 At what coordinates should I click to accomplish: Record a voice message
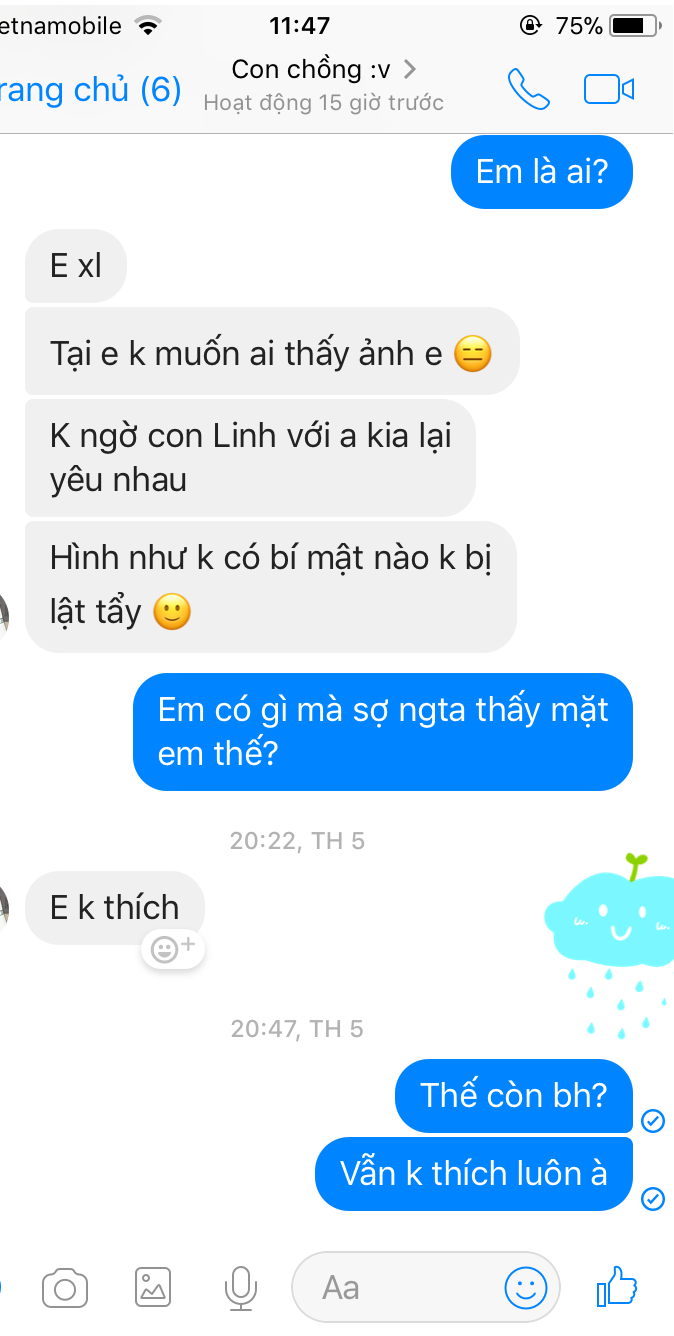(239, 1287)
